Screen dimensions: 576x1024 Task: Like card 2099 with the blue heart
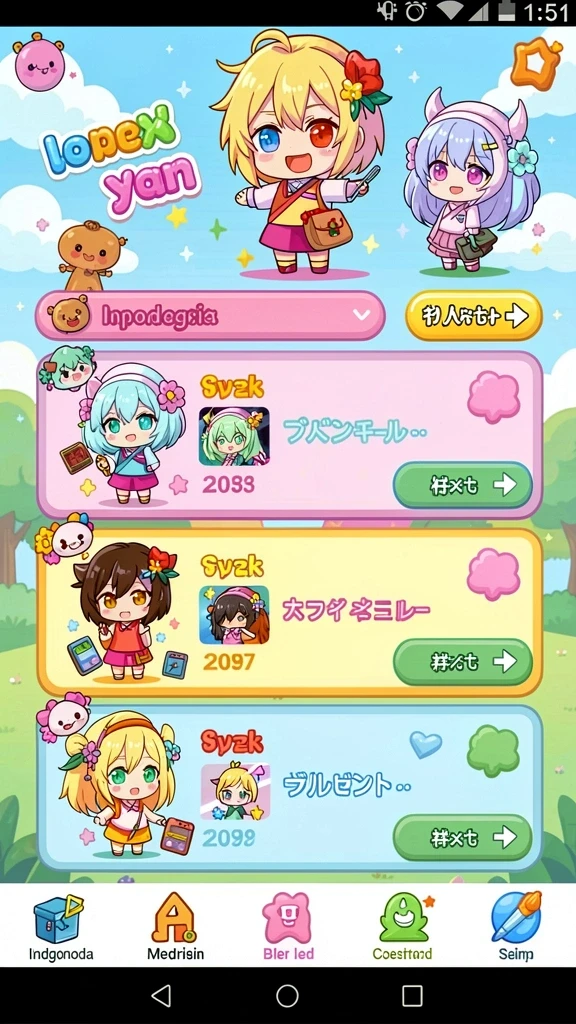tap(425, 744)
